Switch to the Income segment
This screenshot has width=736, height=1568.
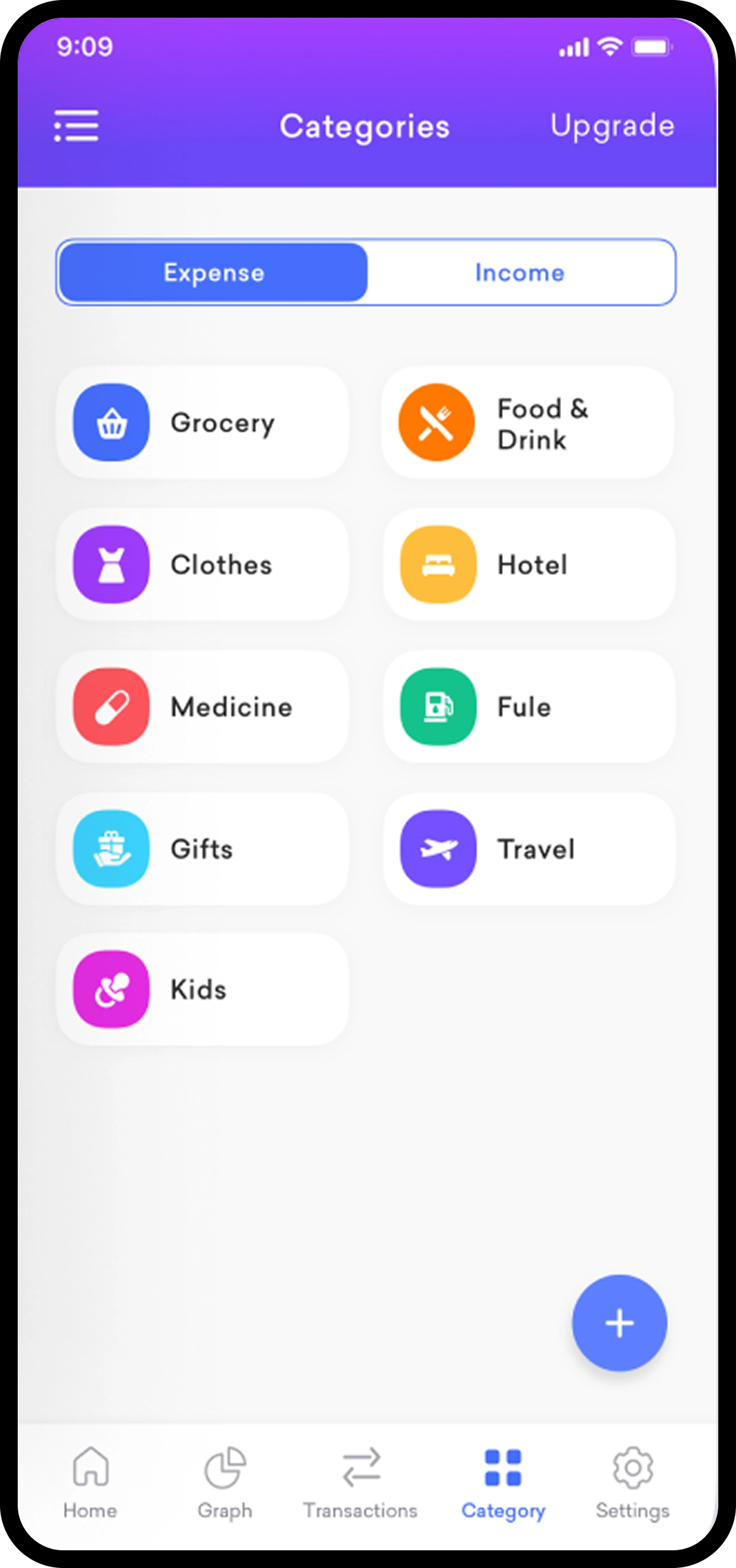(520, 273)
